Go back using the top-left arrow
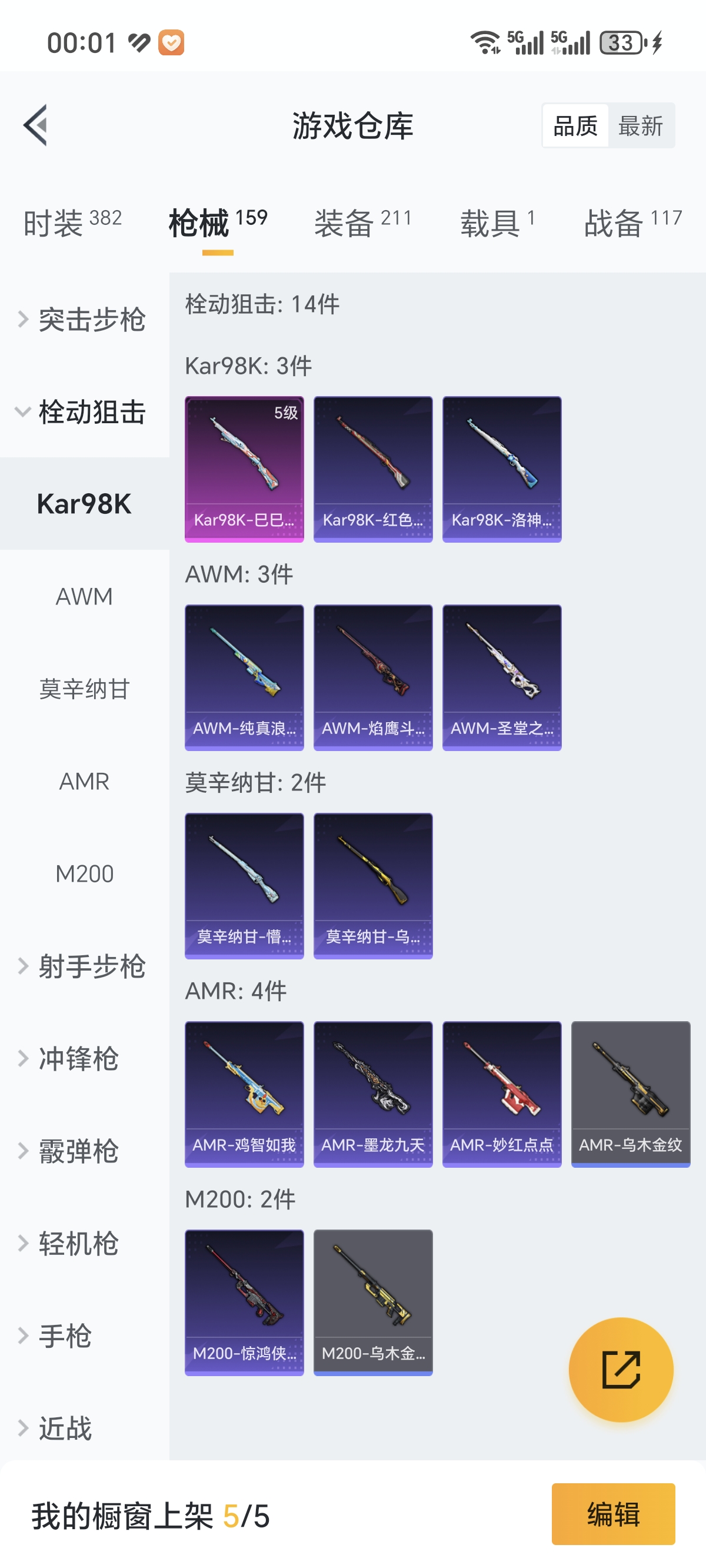This screenshot has width=706, height=1568. [35, 125]
